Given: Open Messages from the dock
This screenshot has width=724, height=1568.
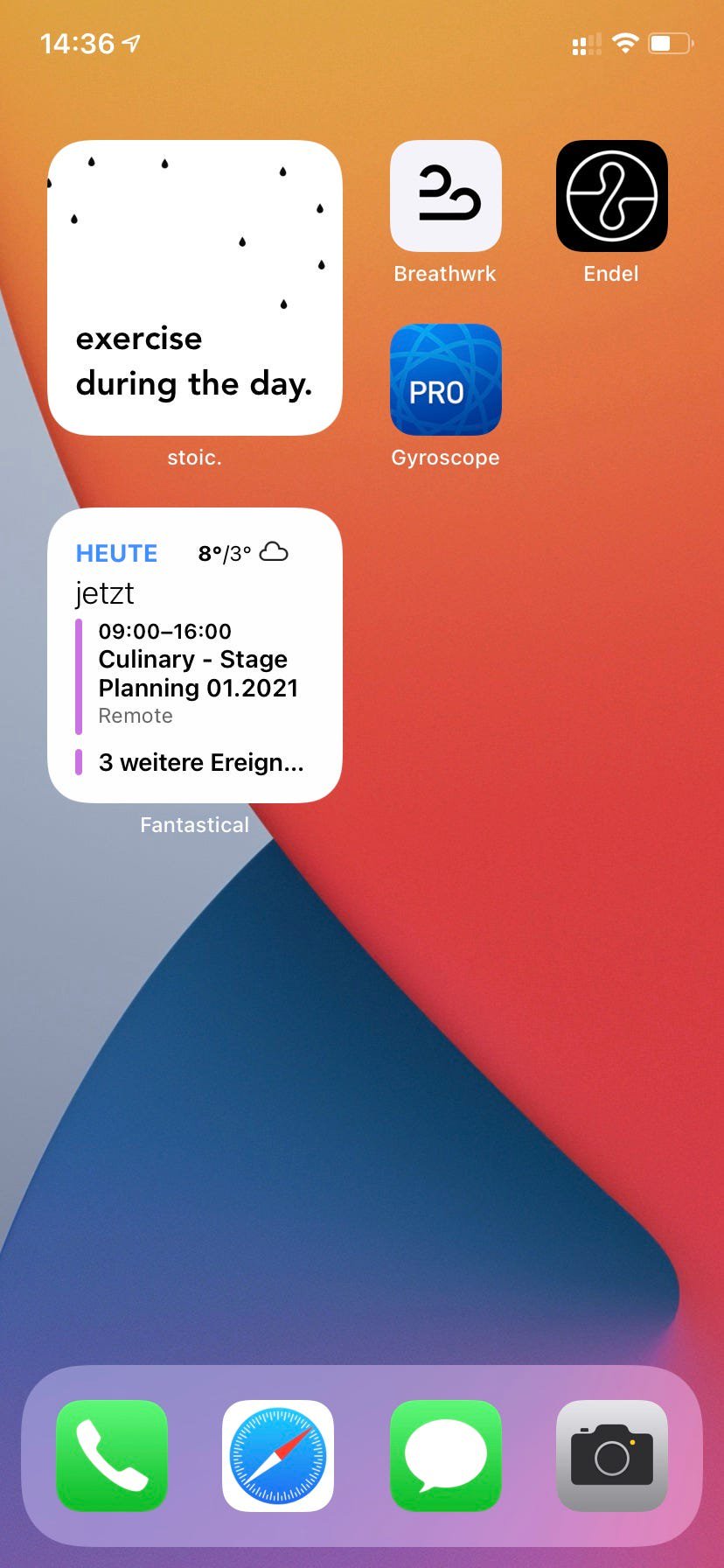Looking at the screenshot, I should [445, 1456].
